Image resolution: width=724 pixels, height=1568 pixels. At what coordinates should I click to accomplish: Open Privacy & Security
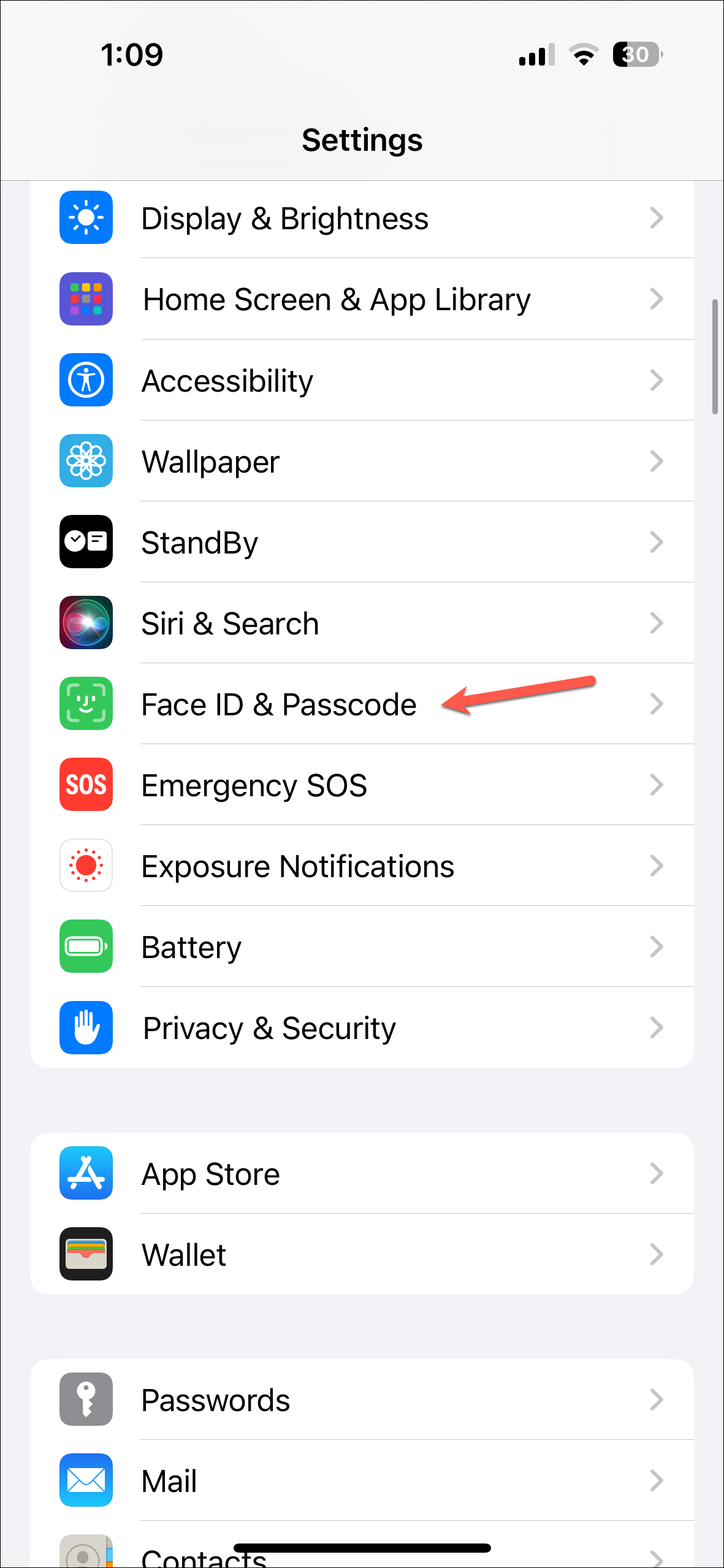tap(362, 1027)
